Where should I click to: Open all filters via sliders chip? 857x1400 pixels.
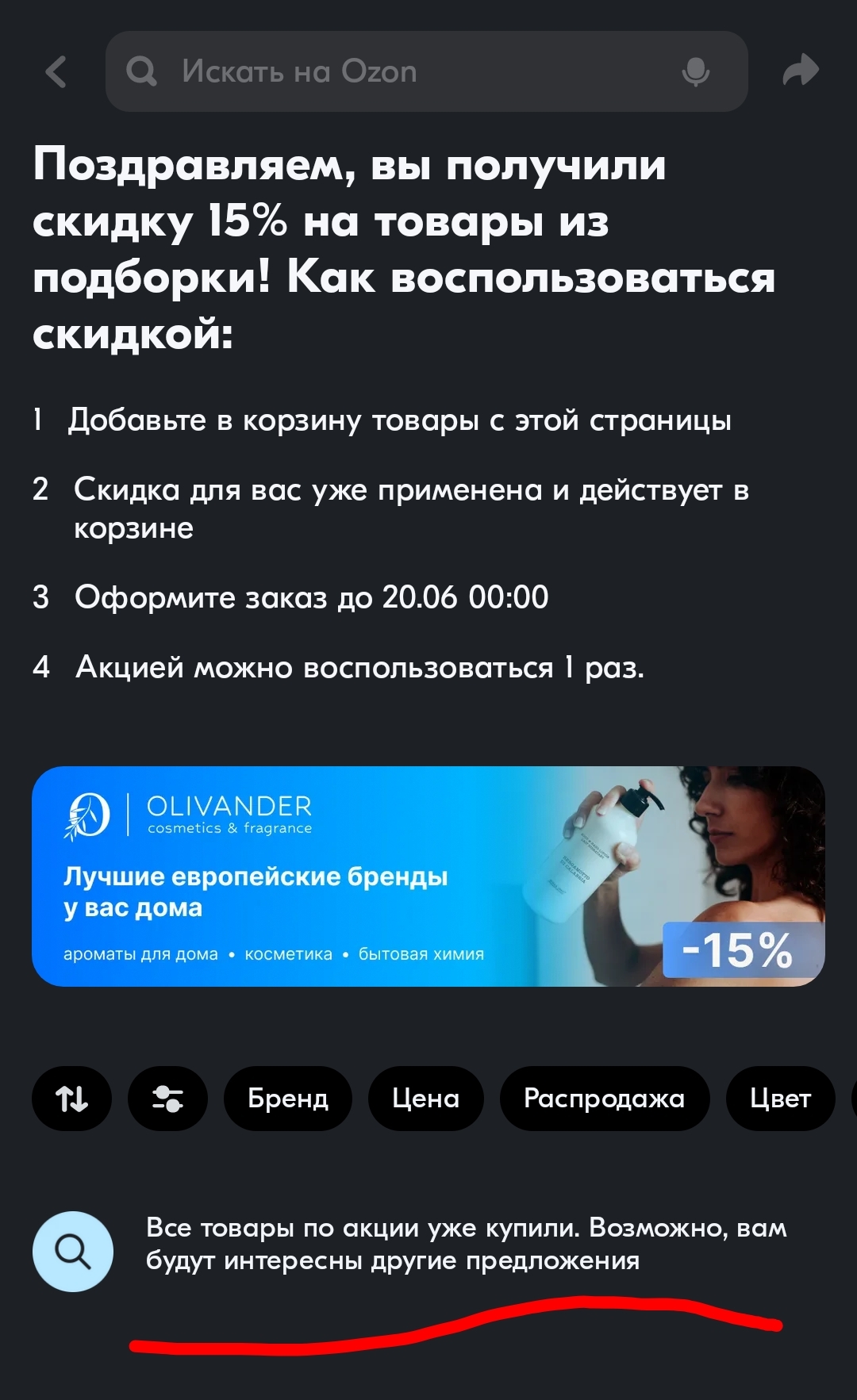167,1099
